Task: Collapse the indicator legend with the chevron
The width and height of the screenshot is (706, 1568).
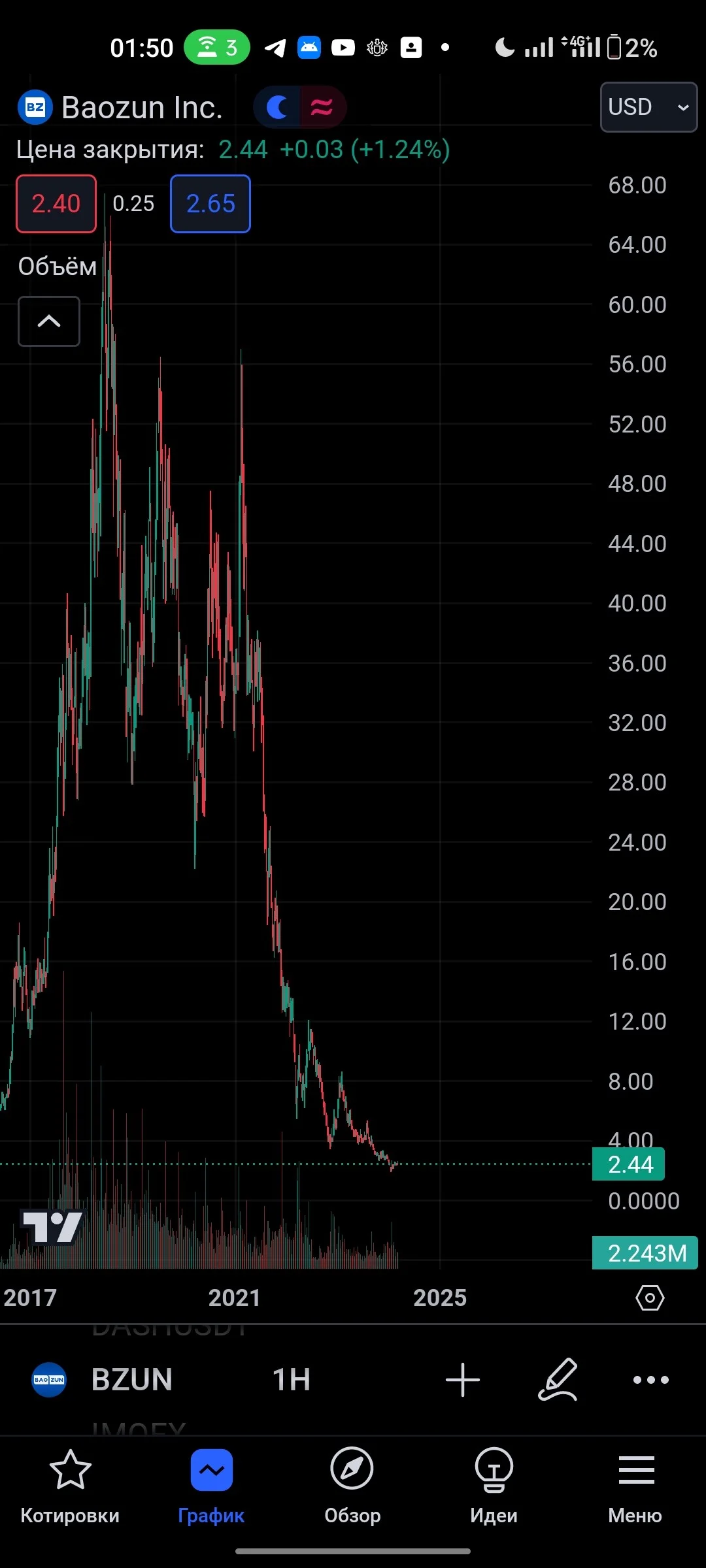Action: [x=49, y=321]
